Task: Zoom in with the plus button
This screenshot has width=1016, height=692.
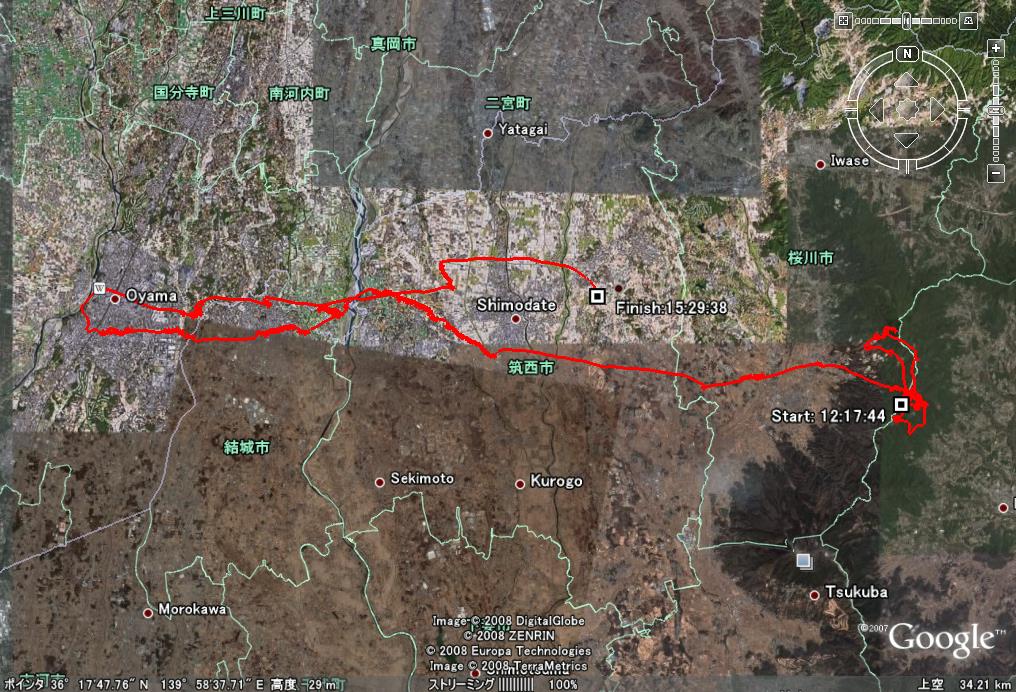Action: pyautogui.click(x=995, y=48)
